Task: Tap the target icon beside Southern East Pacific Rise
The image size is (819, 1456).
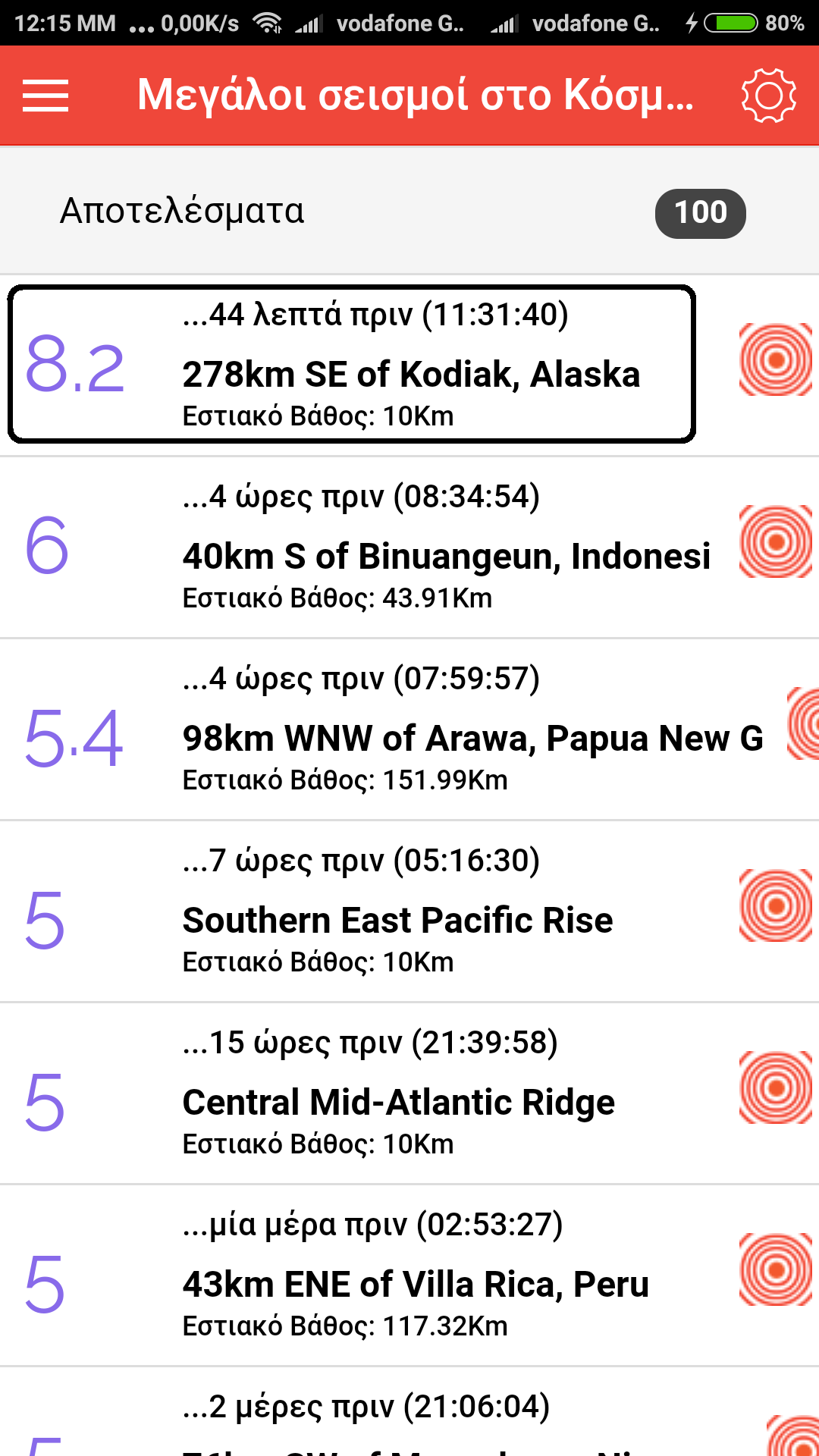Action: click(x=776, y=905)
